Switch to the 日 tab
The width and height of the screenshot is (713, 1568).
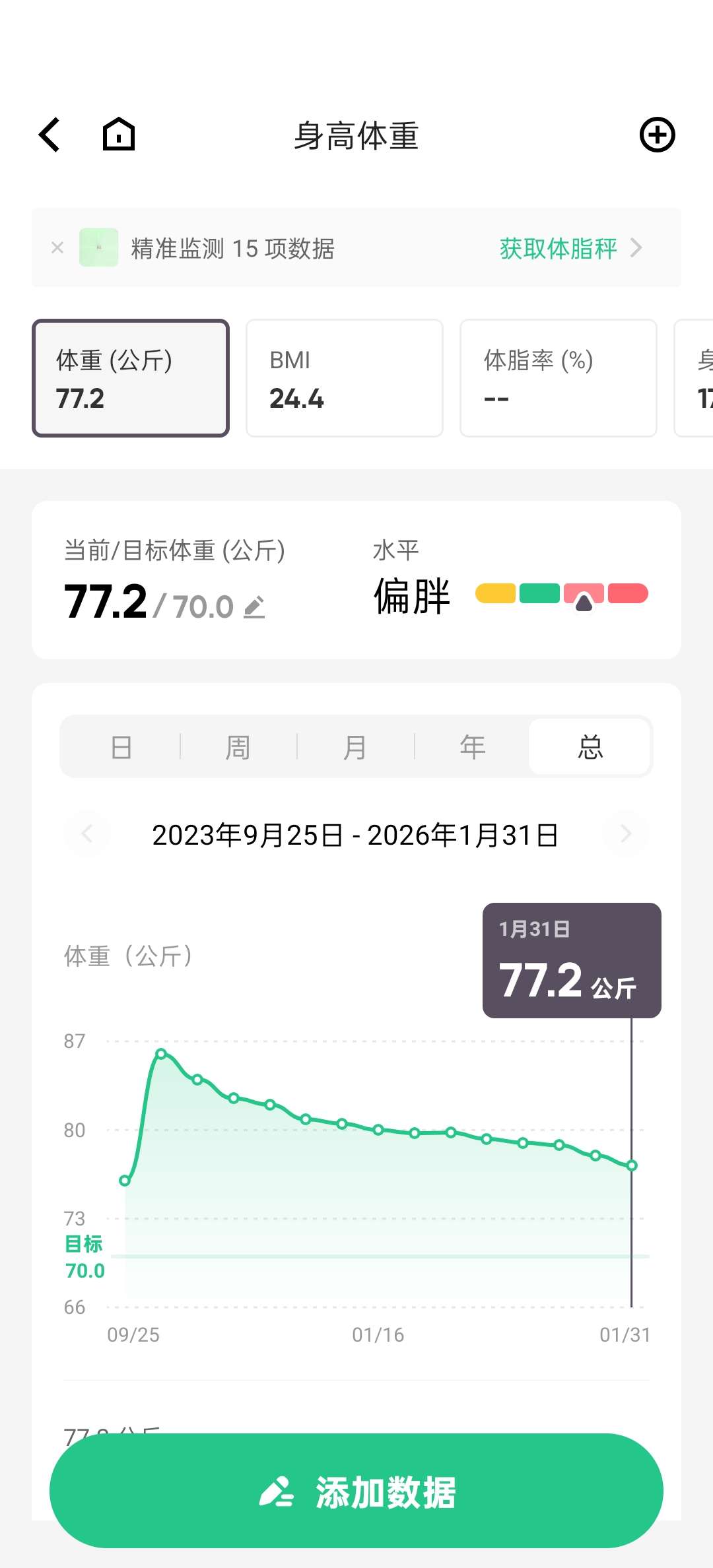pyautogui.click(x=121, y=747)
